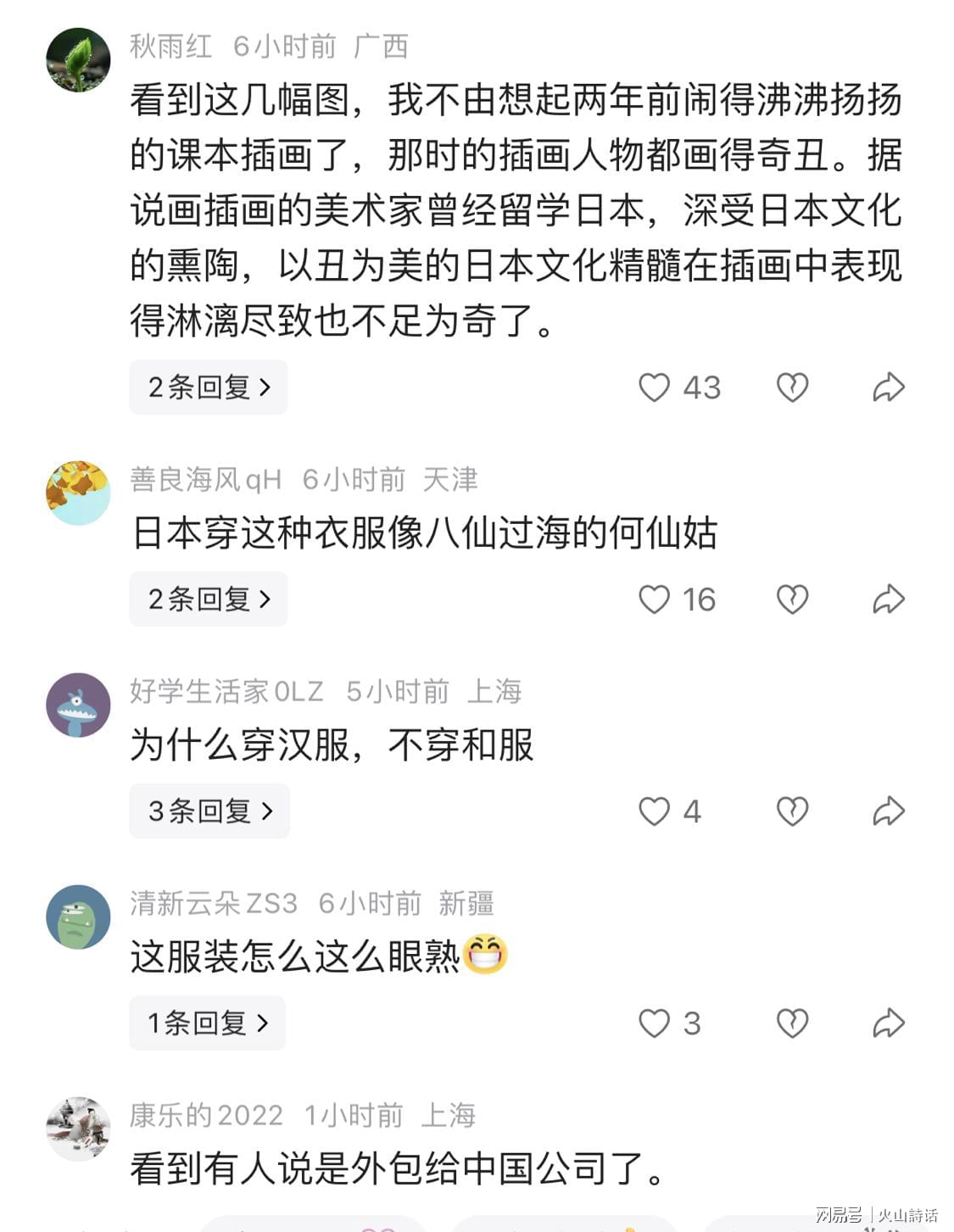954x1232 pixels.
Task: Dislike 好学生活家0LZ's comment
Action: tap(792, 811)
